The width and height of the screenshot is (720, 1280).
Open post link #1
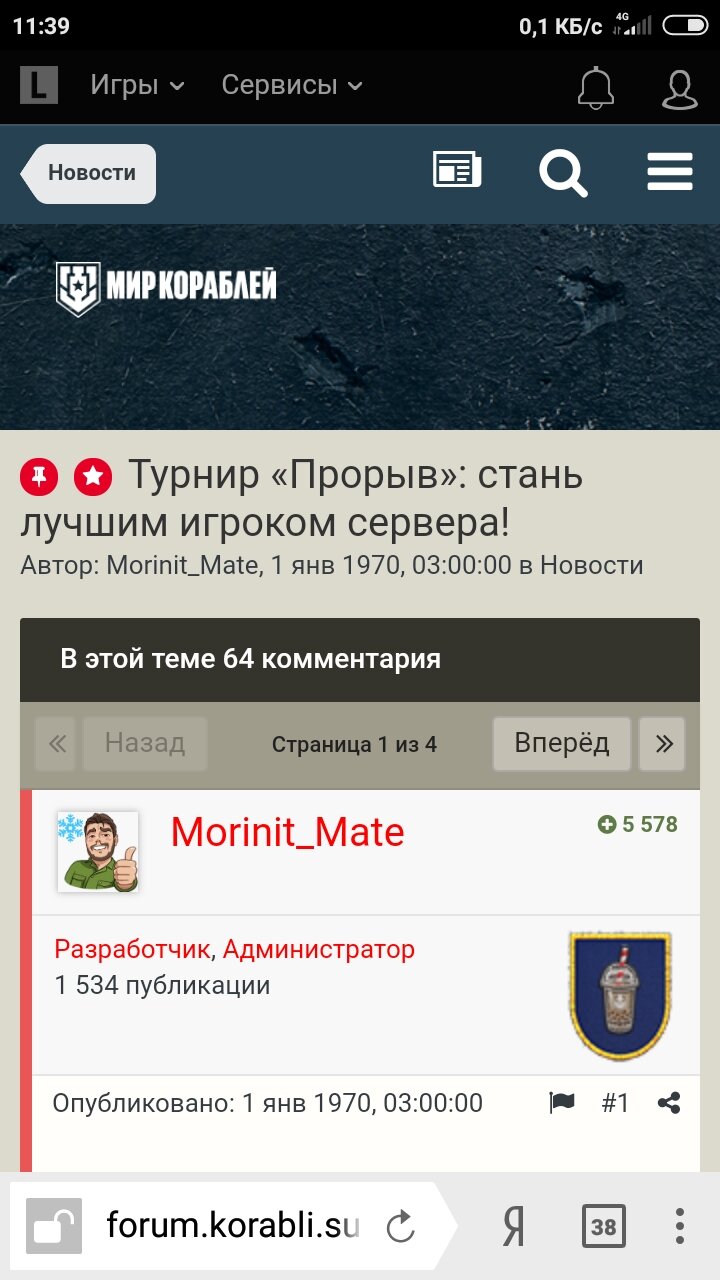(x=615, y=1103)
